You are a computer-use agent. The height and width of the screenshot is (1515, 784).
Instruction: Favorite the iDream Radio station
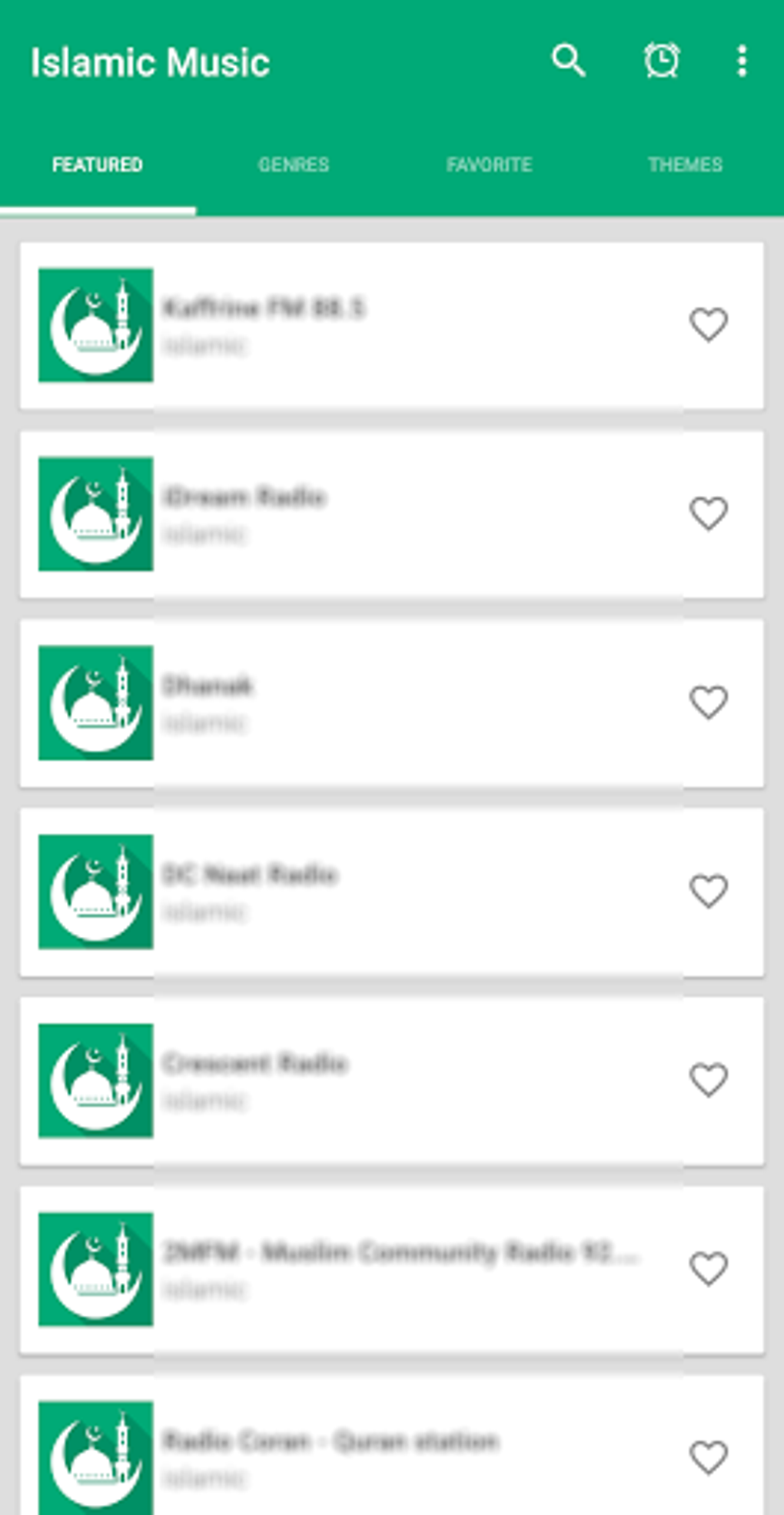coord(709,513)
